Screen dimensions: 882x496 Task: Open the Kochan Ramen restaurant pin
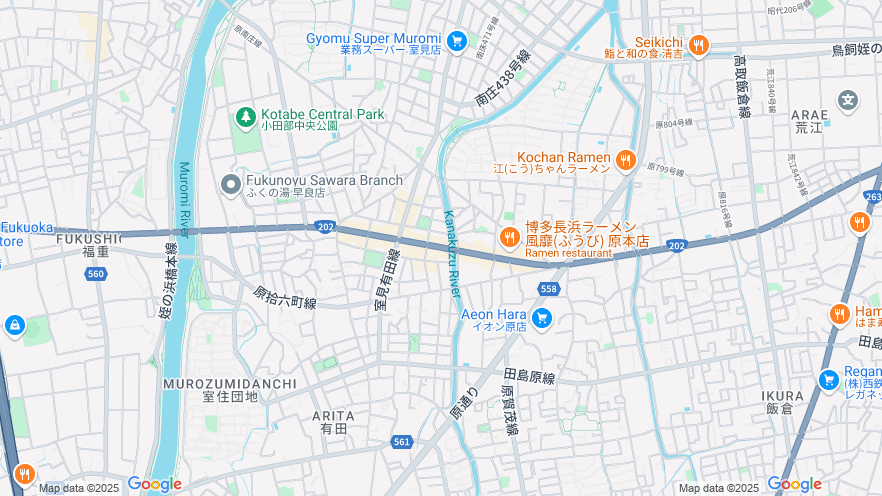point(625,160)
